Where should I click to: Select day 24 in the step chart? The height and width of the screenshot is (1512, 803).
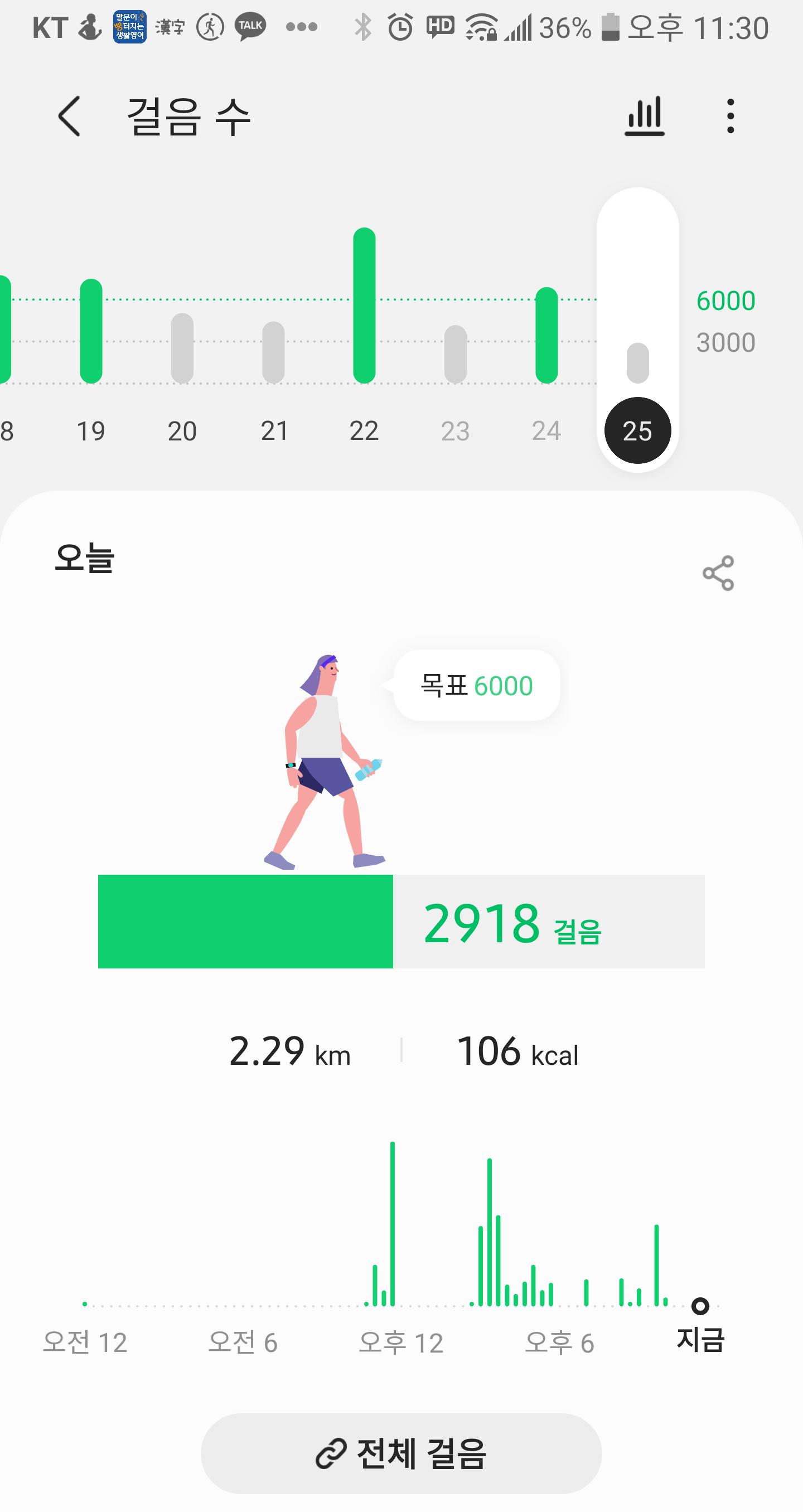pos(546,352)
